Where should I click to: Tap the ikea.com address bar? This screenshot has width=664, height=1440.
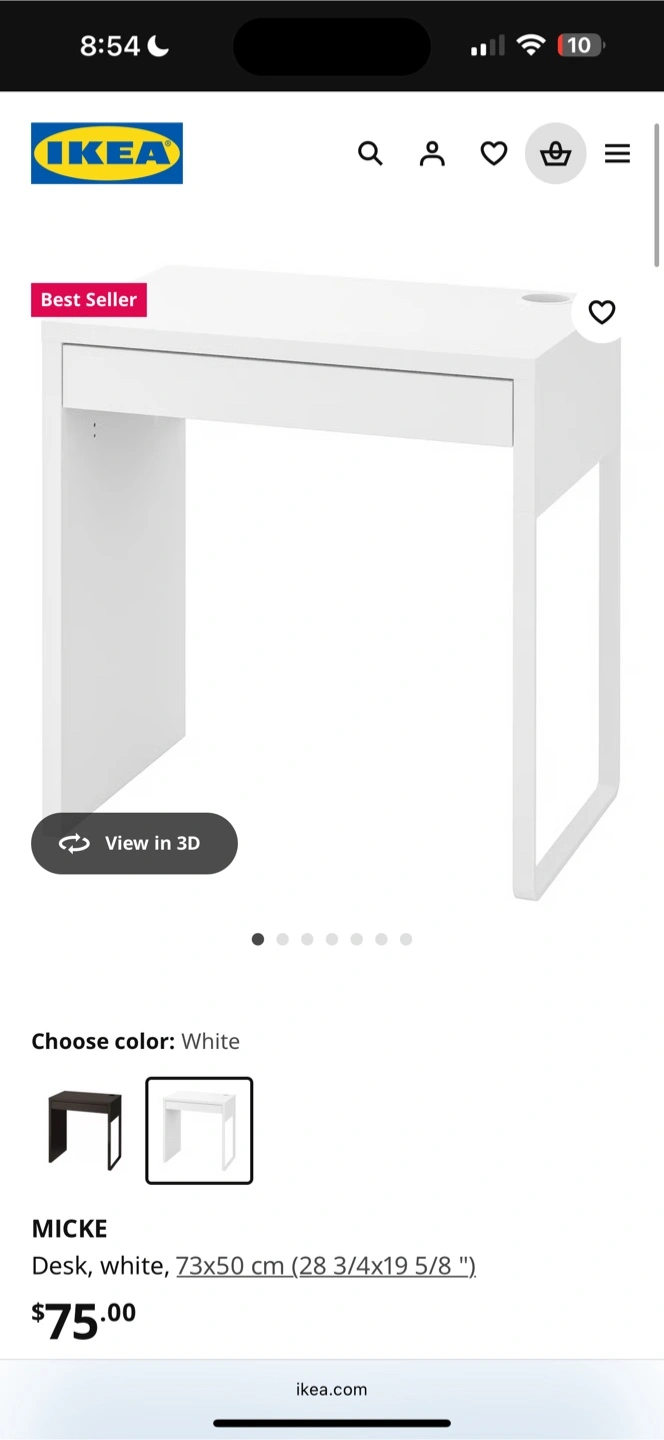tap(332, 1389)
